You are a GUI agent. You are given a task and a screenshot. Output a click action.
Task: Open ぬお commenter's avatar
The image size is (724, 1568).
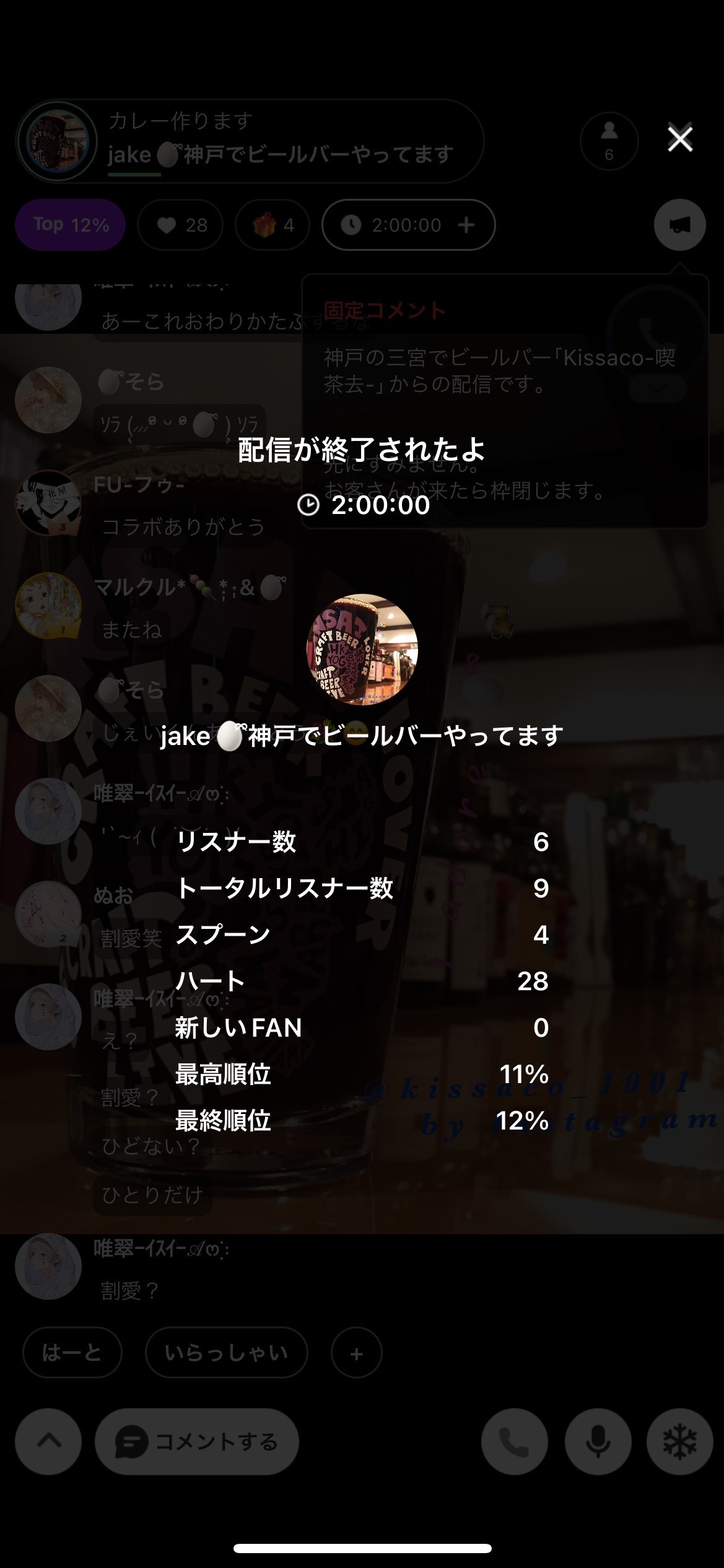point(48,914)
